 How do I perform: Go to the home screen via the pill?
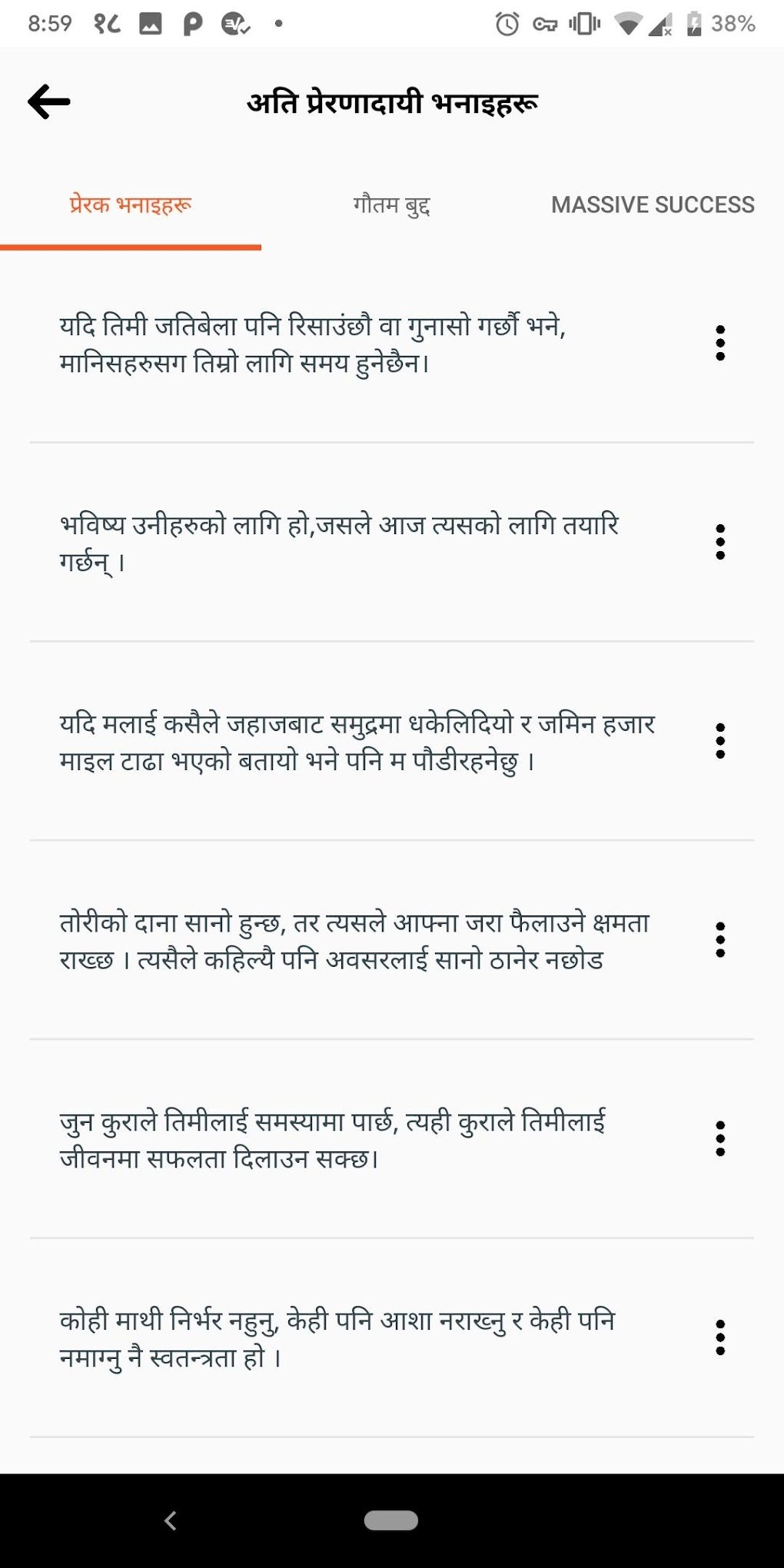[x=391, y=1520]
